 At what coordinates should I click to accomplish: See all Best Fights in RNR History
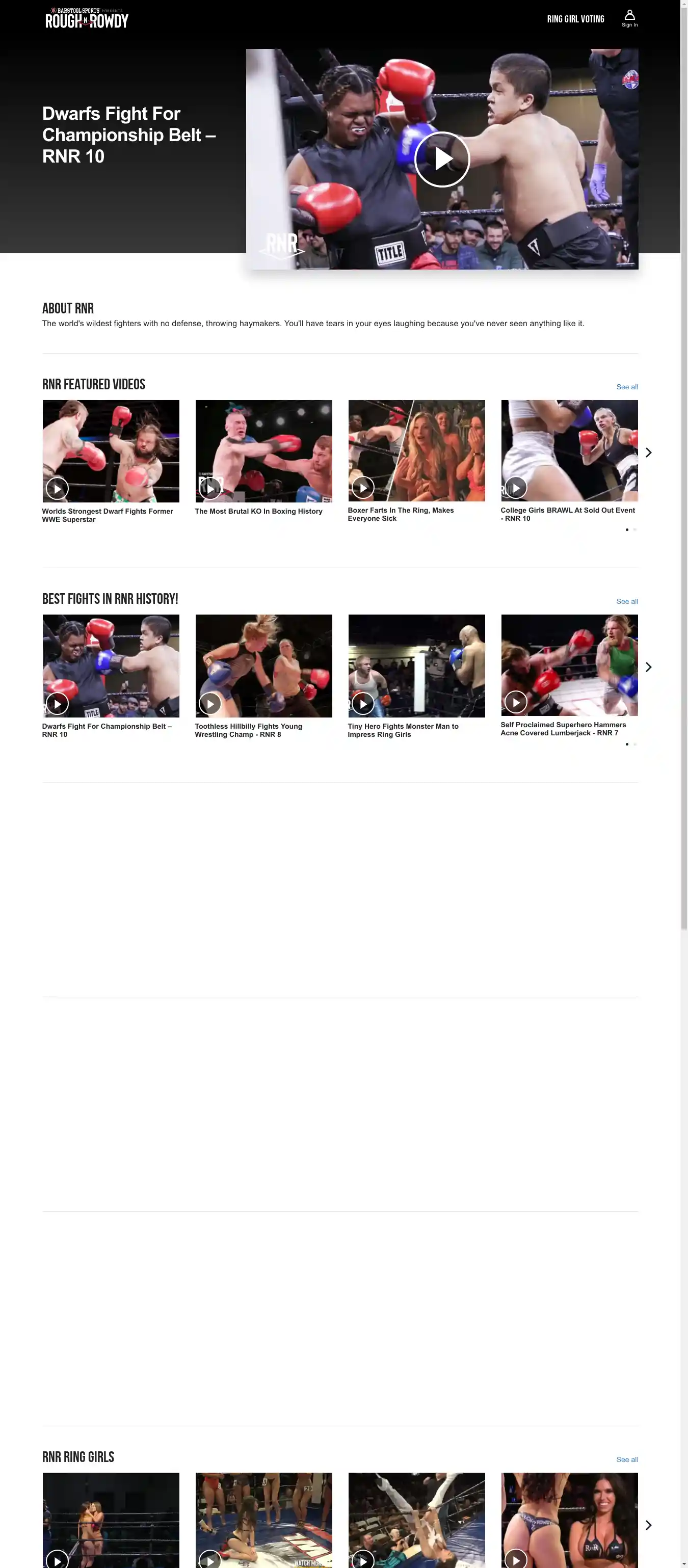coord(626,601)
